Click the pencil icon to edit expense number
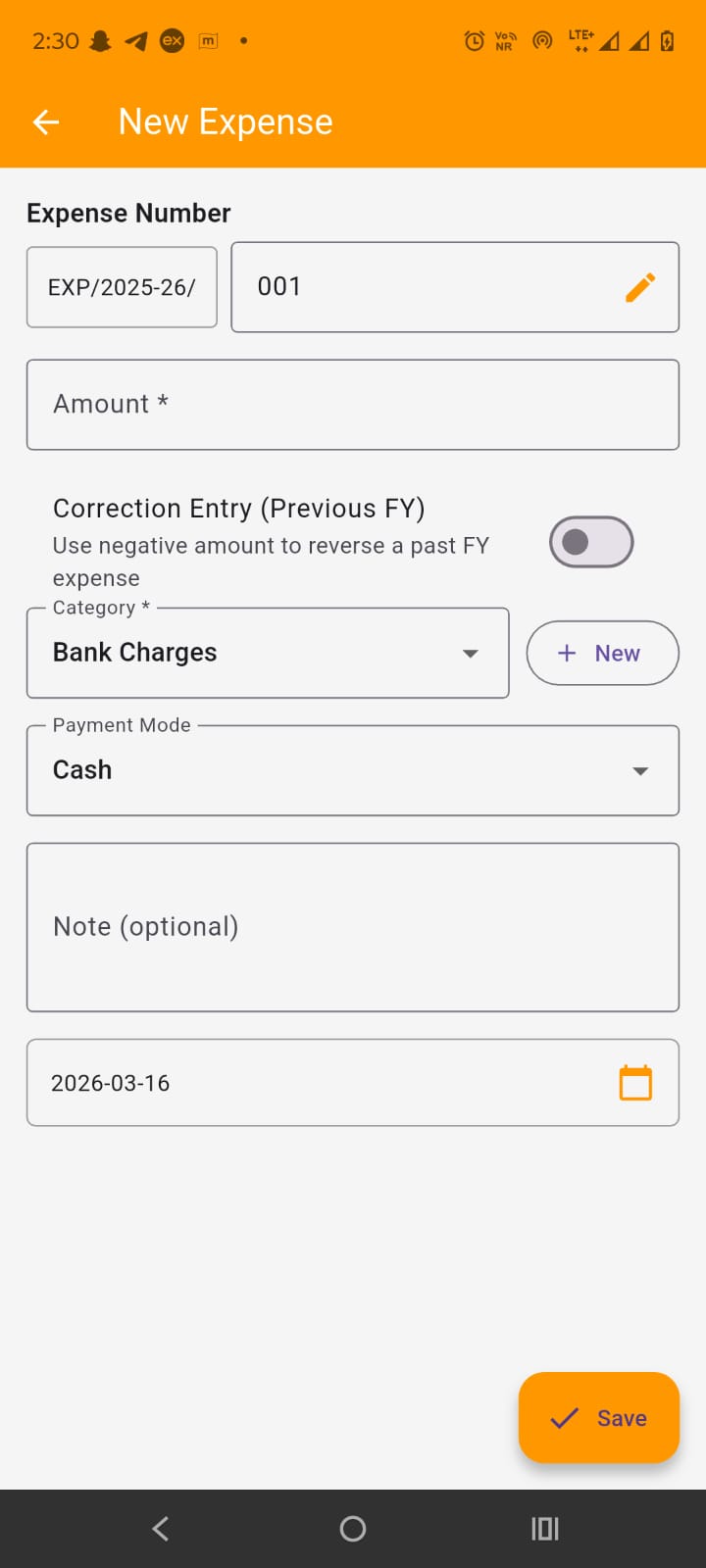Screen dimensions: 706x1568 639,287
